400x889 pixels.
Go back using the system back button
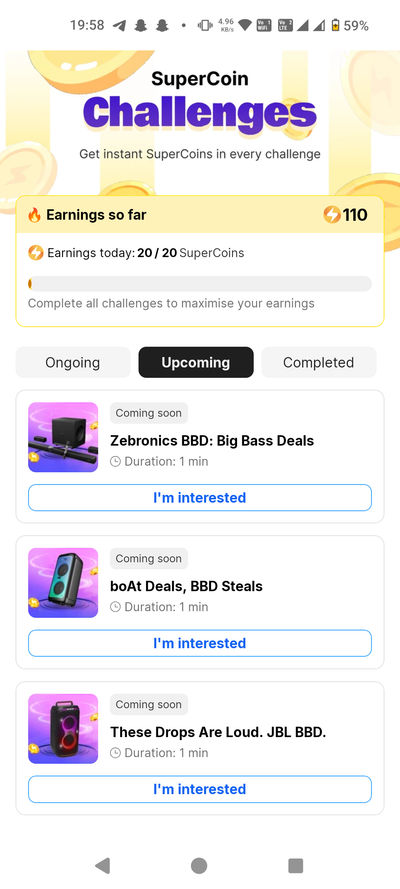(x=102, y=865)
